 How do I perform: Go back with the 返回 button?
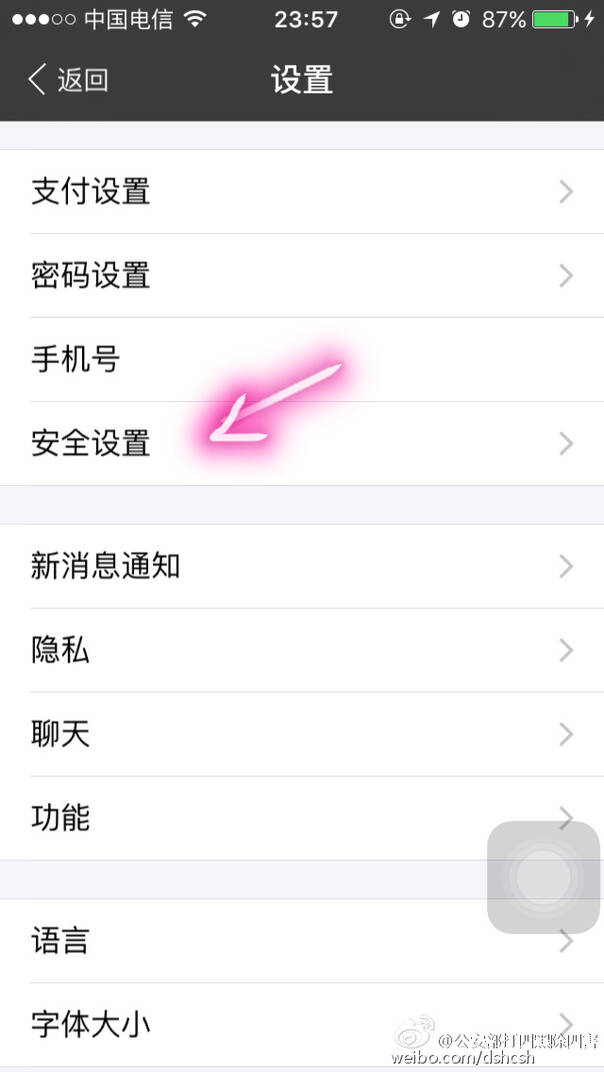click(x=68, y=80)
